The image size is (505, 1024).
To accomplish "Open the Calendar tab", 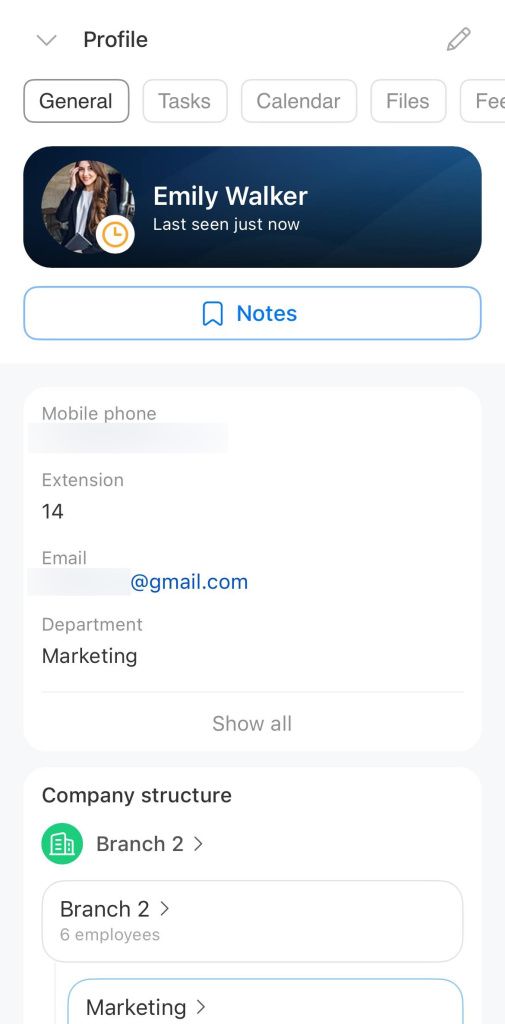I will pyautogui.click(x=299, y=101).
